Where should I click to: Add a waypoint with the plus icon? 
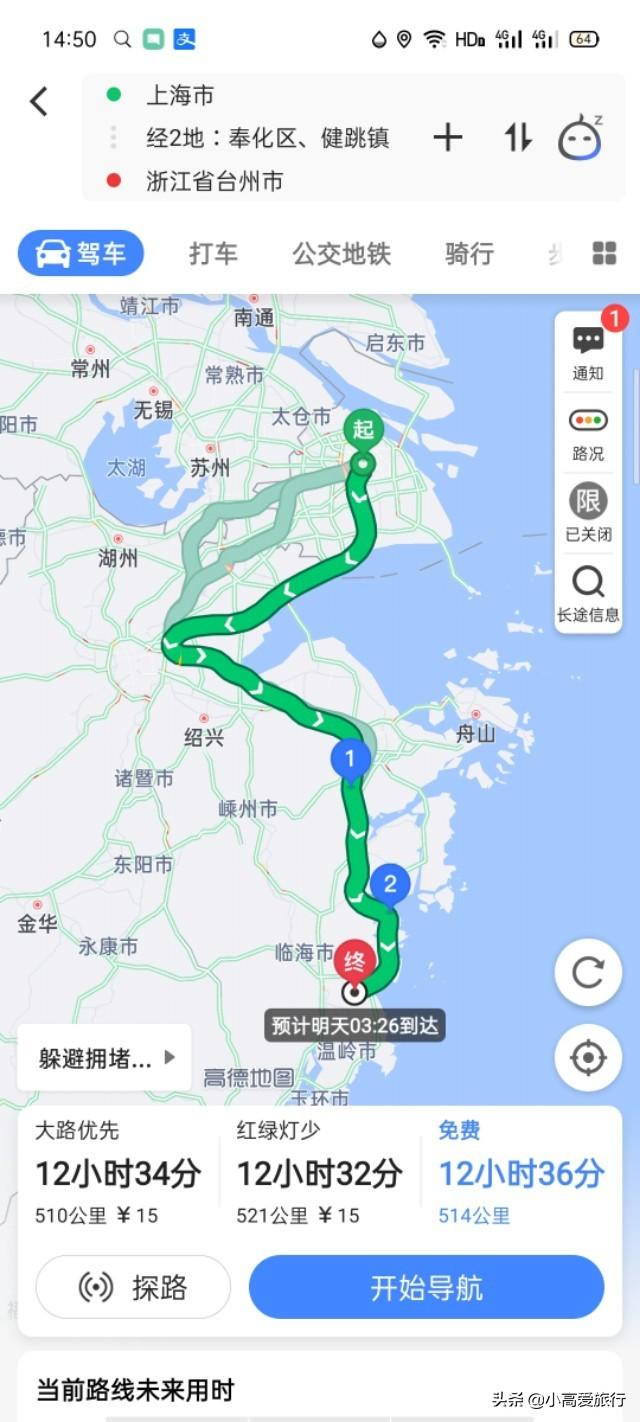(448, 137)
